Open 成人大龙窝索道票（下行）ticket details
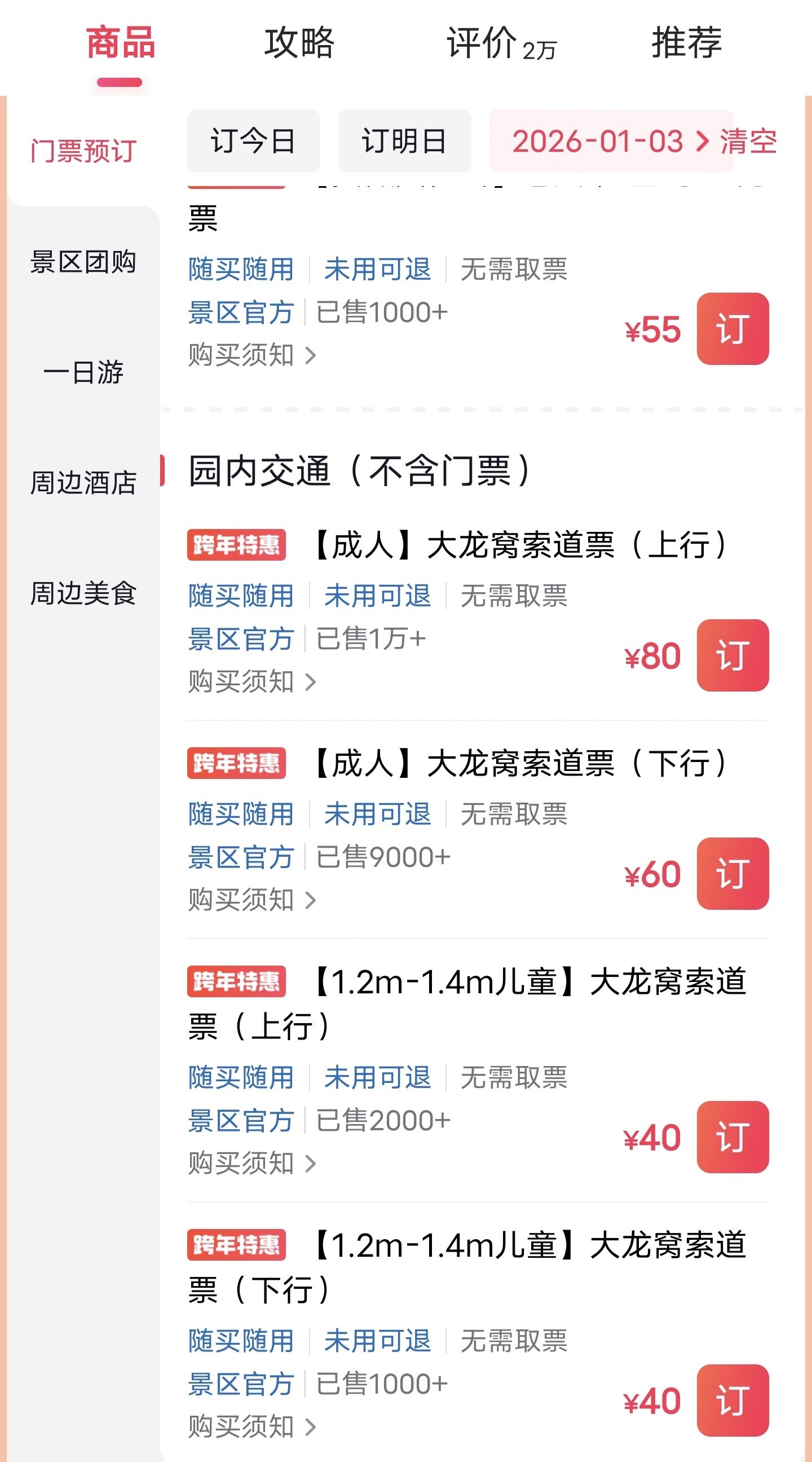Image resolution: width=812 pixels, height=1462 pixels. tap(519, 763)
